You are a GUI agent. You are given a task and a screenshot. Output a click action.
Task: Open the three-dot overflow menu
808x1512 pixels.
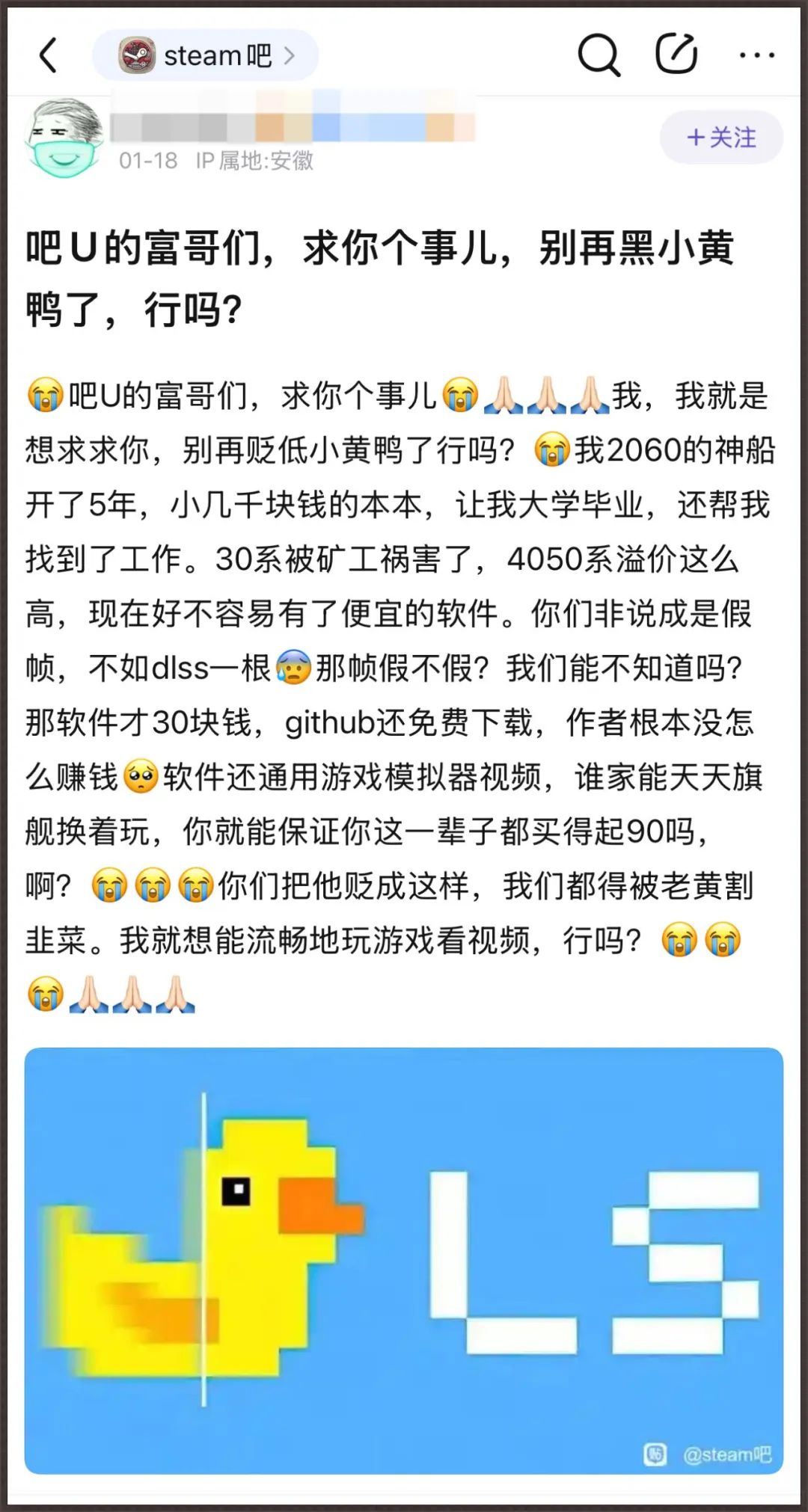coord(756,55)
